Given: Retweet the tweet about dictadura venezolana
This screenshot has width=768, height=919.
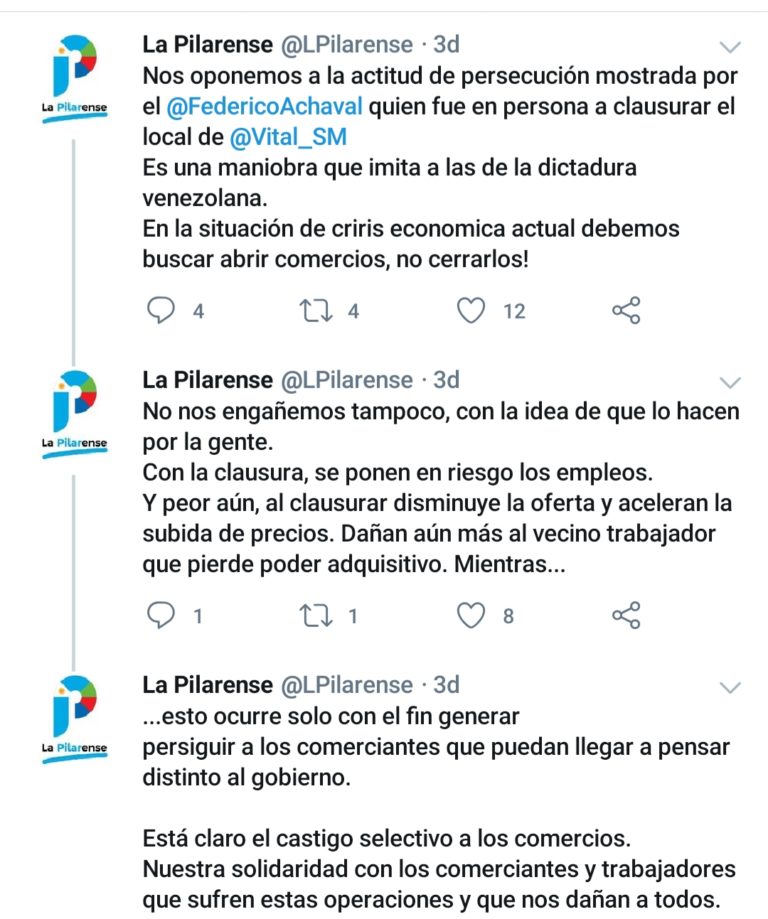Looking at the screenshot, I should [x=316, y=311].
